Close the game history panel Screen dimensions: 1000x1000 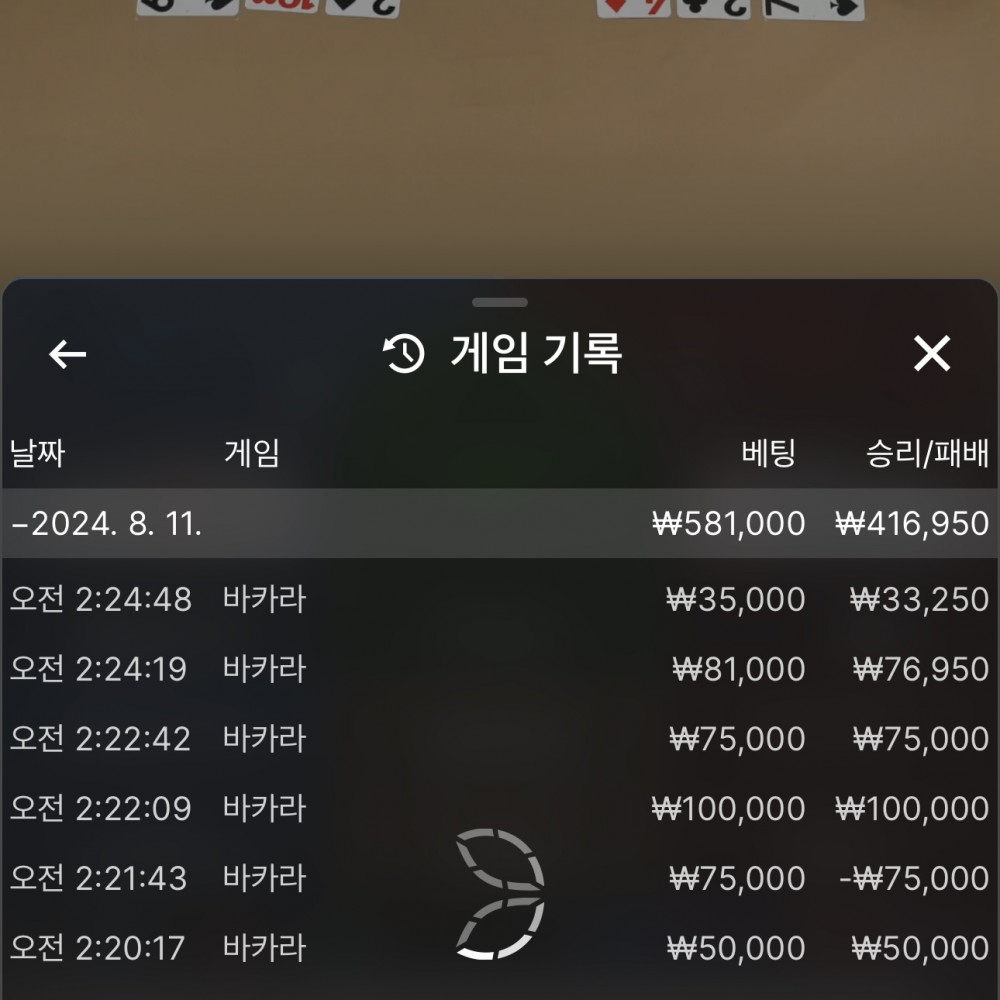pos(931,354)
